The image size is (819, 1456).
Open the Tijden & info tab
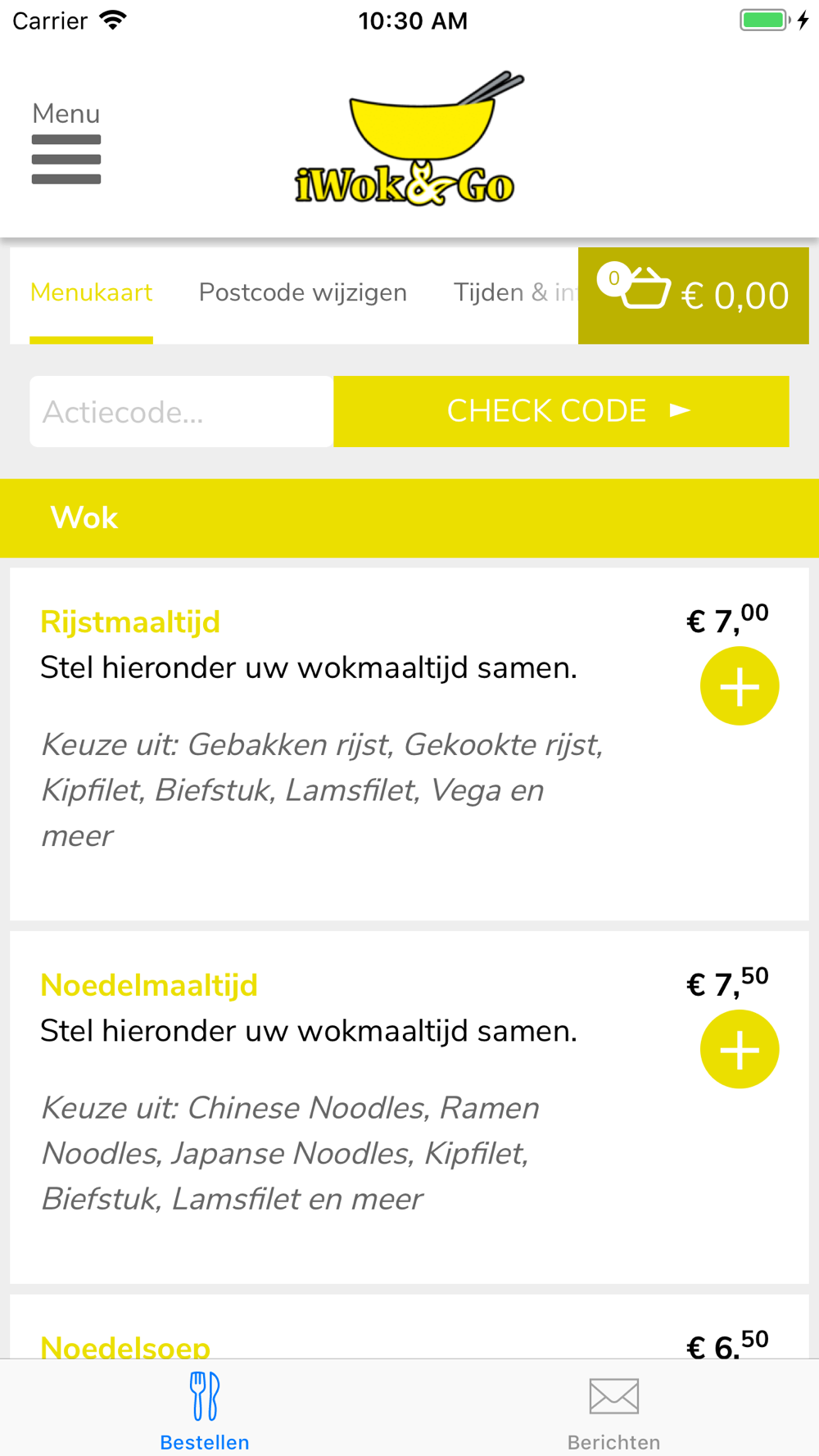coord(514,293)
